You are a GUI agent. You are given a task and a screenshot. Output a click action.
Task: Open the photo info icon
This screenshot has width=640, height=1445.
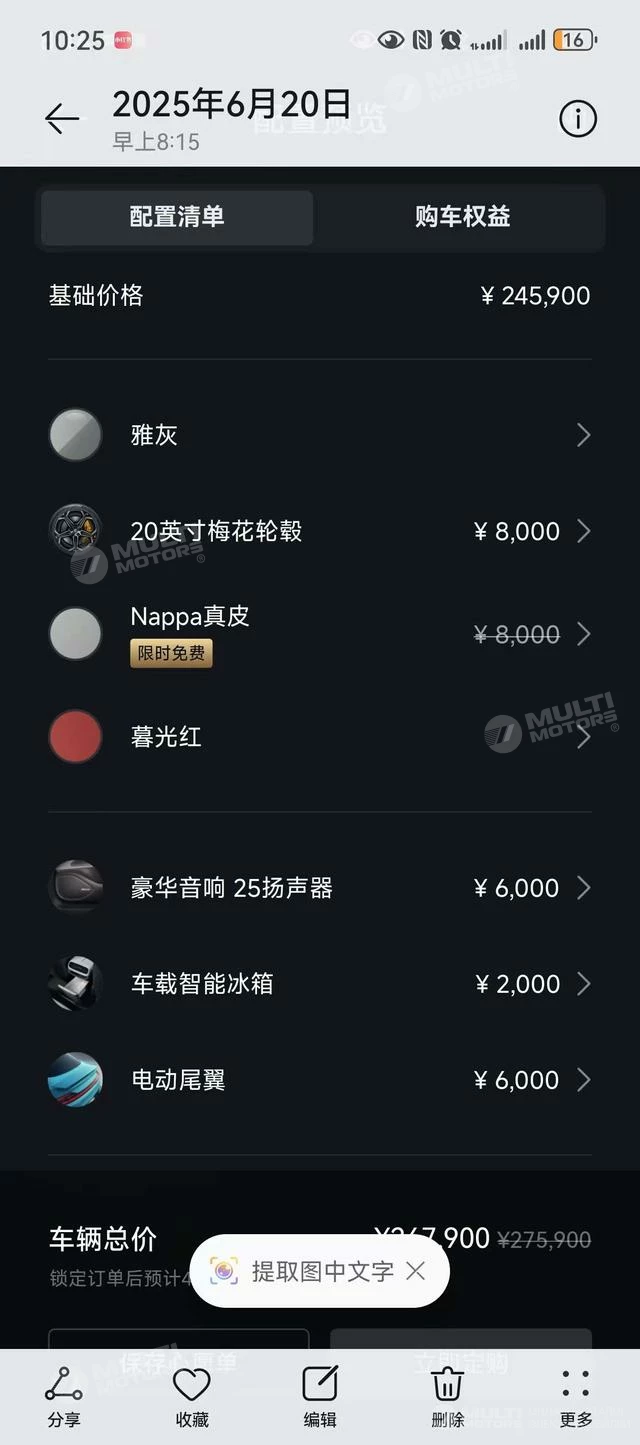(x=577, y=119)
